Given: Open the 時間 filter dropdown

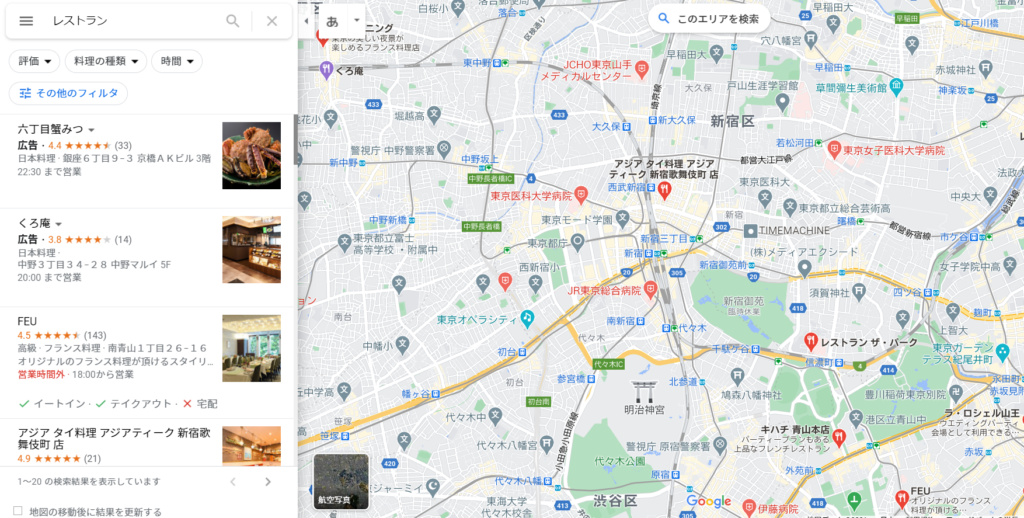Looking at the screenshot, I should point(177,61).
